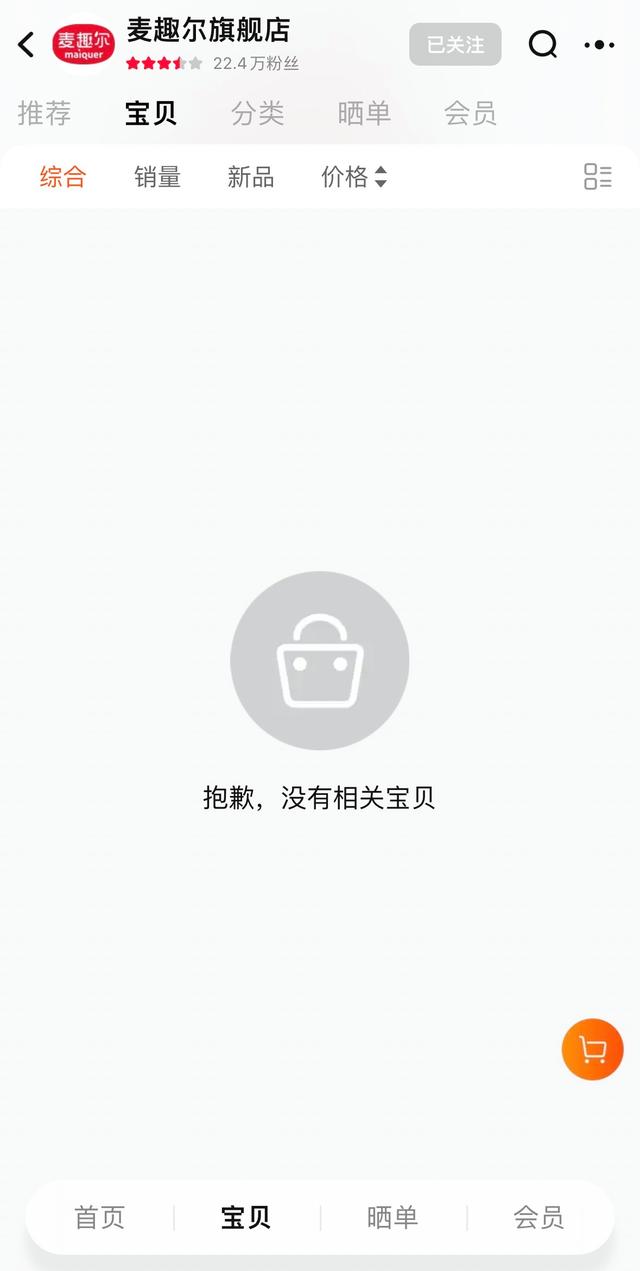Show 新品 new arrivals
640x1271 pixels.
250,177
